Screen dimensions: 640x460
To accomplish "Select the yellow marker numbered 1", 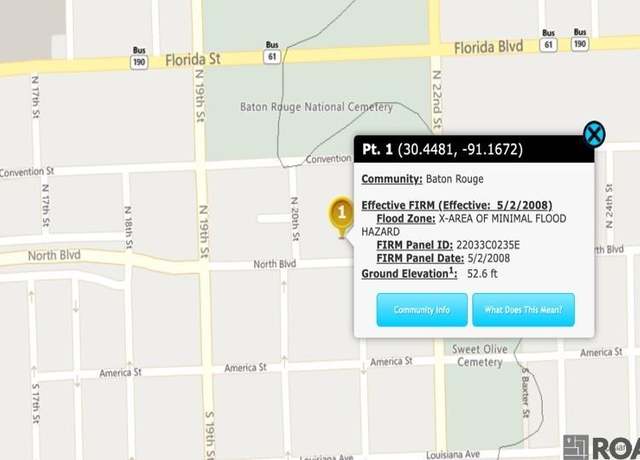I will click(342, 213).
